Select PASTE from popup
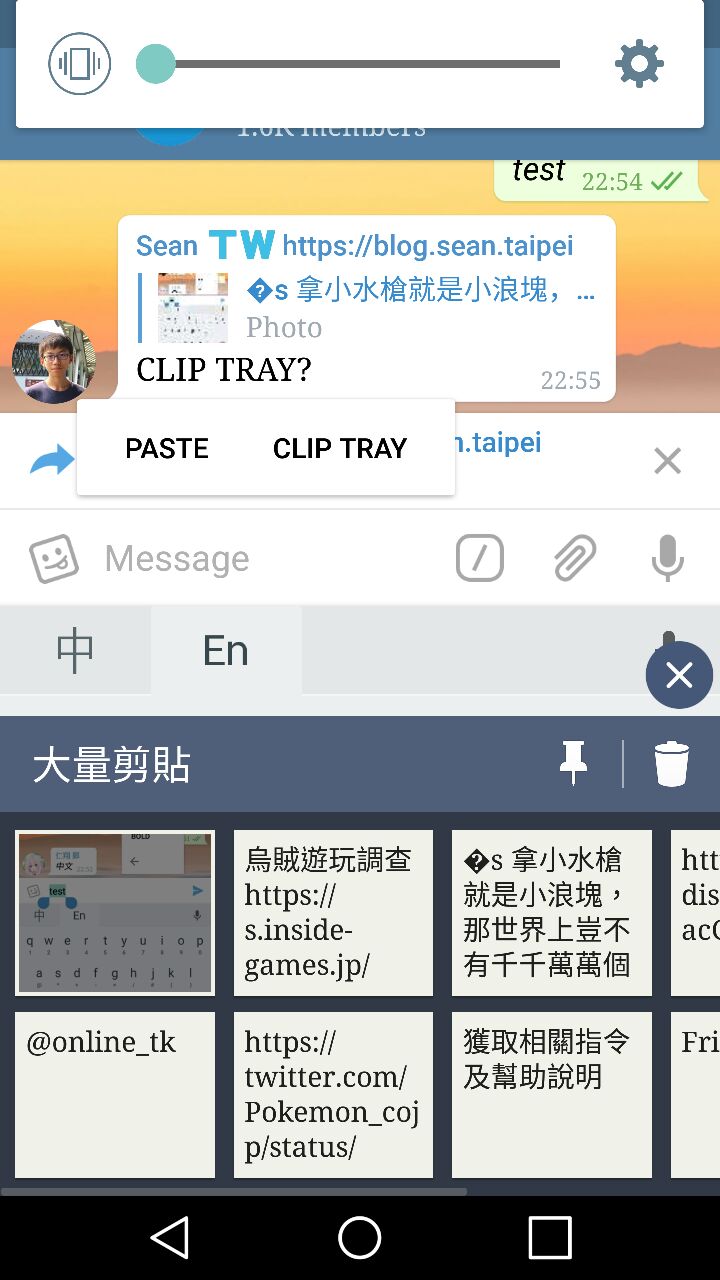This screenshot has height=1280, width=720. click(x=167, y=448)
